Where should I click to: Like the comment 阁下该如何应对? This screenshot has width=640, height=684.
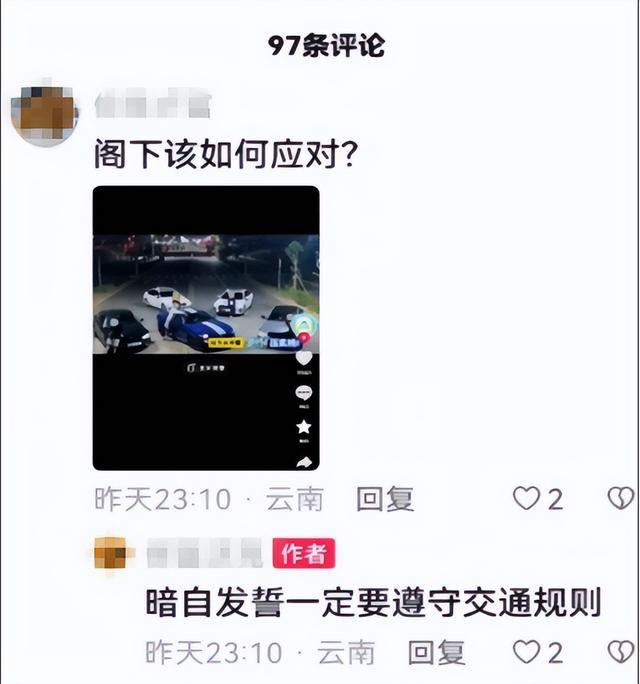click(526, 499)
